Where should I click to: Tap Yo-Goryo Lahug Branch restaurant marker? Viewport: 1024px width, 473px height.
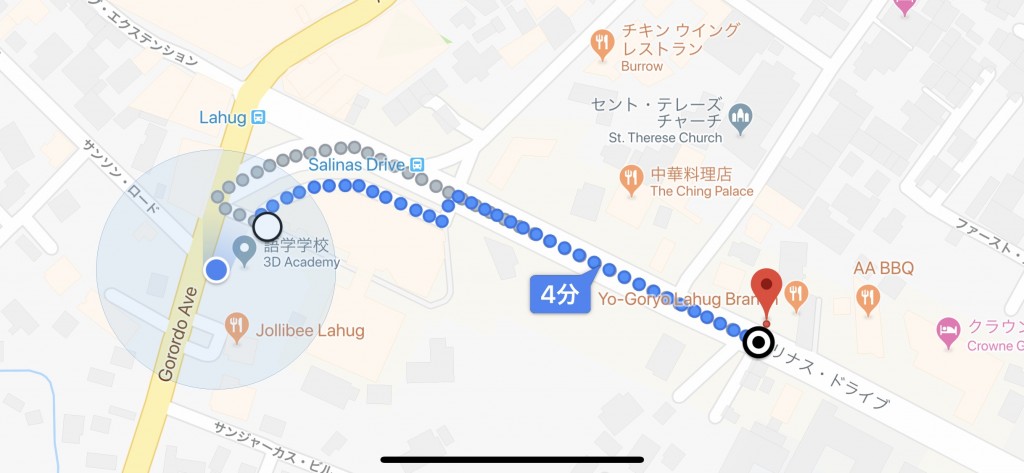click(x=796, y=293)
